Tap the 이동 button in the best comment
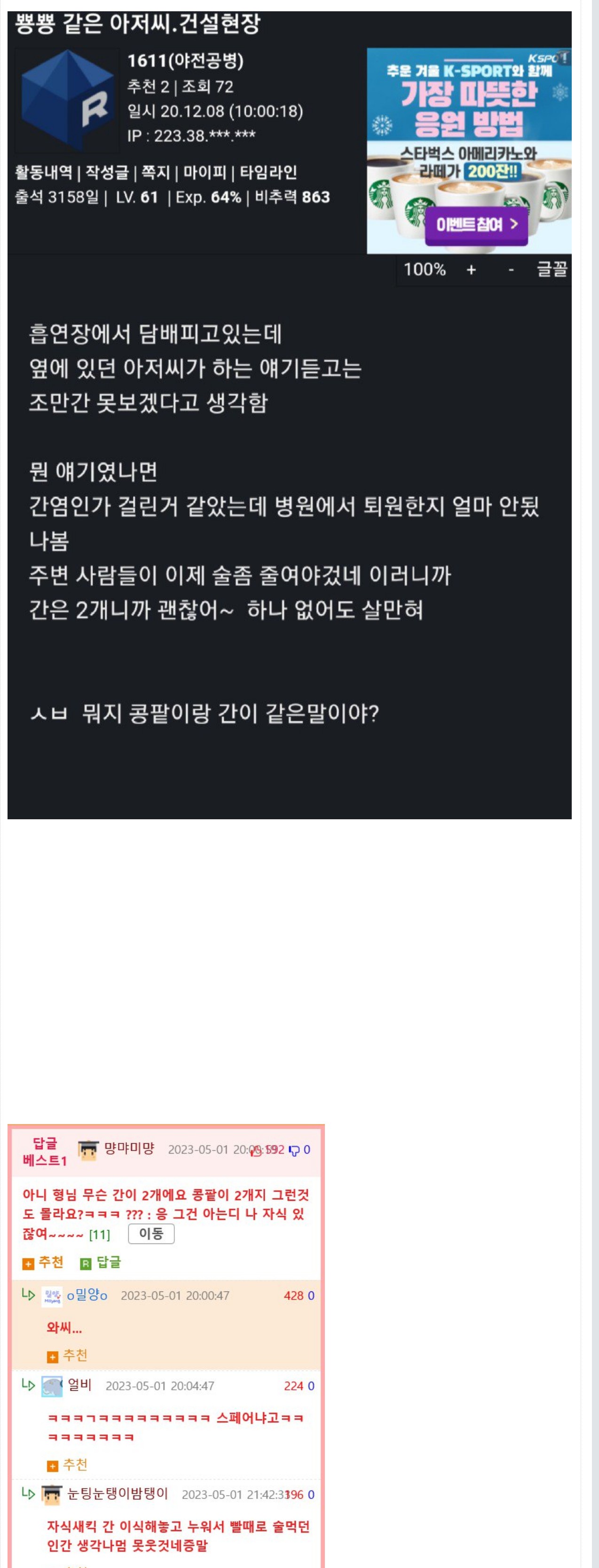Screen dimensions: 599x1568 (x=151, y=1233)
